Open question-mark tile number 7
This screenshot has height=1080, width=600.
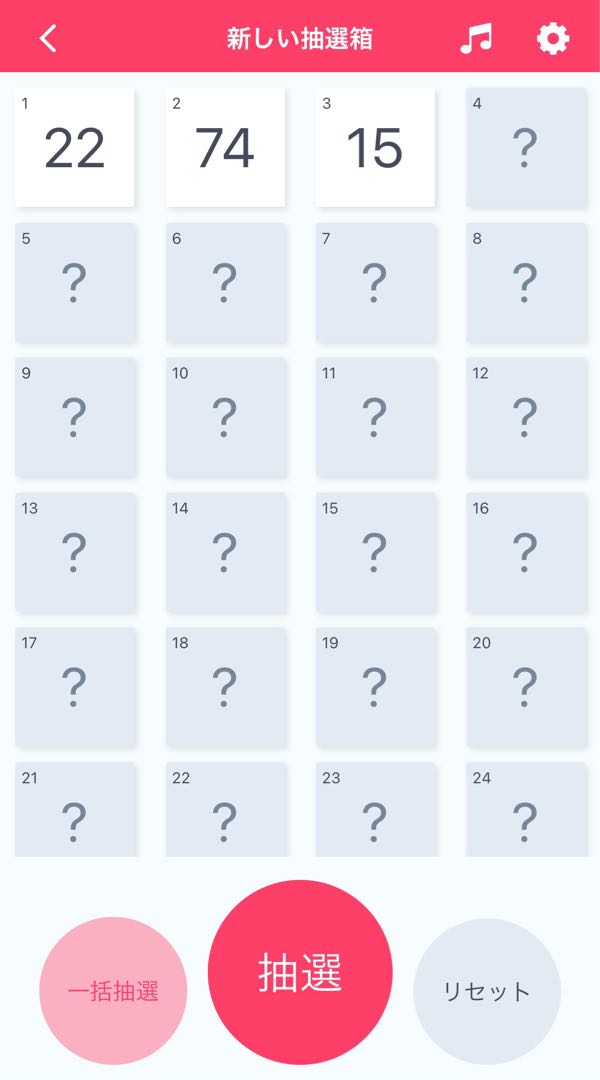(x=375, y=282)
